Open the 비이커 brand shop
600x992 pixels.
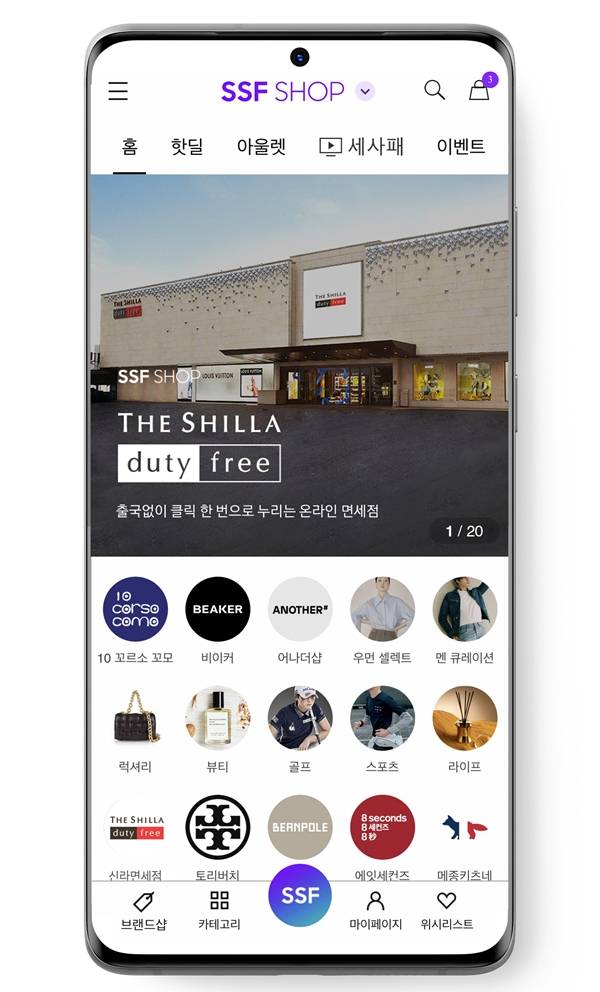coord(217,609)
